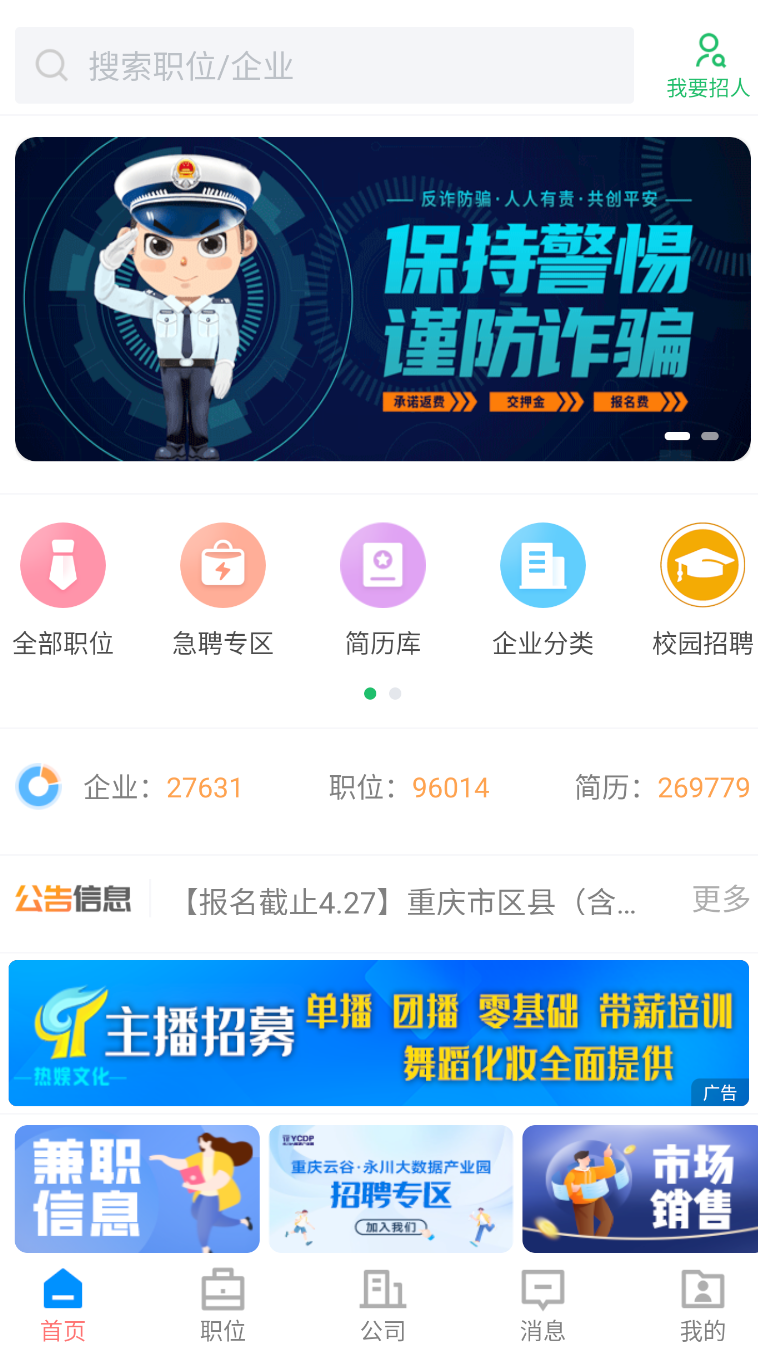Viewport: 758px width, 1352px height.
Task: Open the 市场销售 card
Action: pos(640,1189)
